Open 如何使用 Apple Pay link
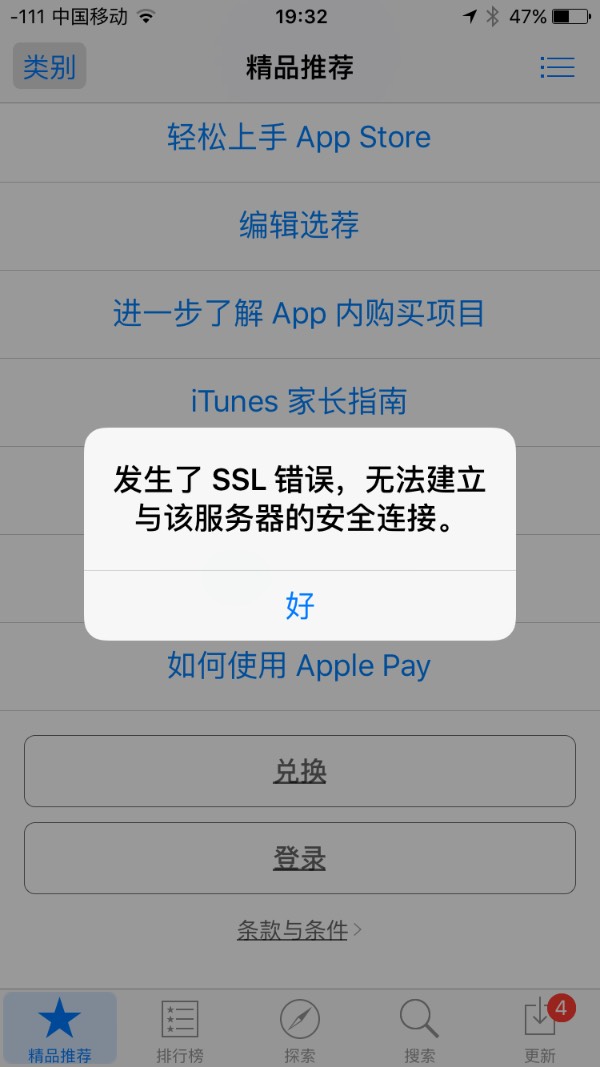 pos(299,666)
